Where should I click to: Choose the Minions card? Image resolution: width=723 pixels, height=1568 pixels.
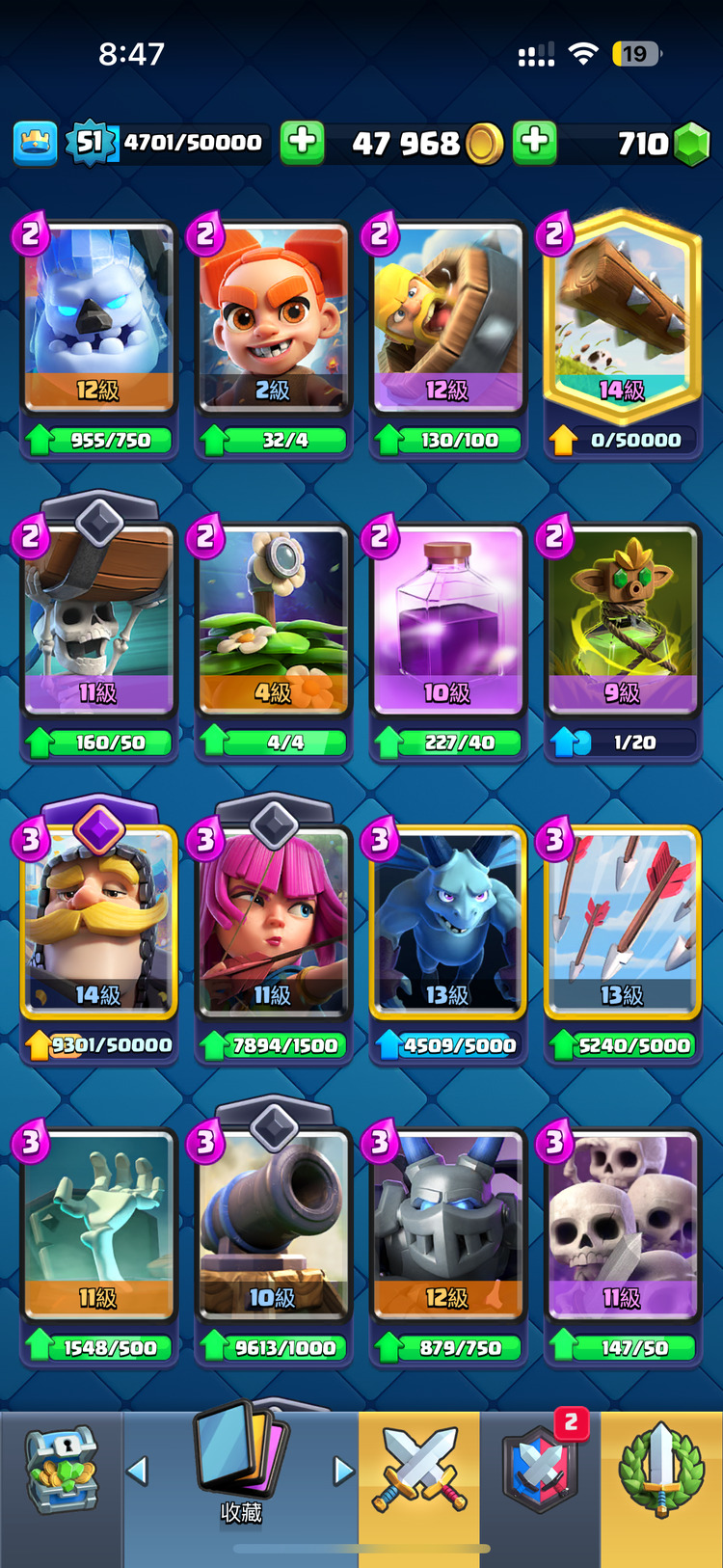447,921
